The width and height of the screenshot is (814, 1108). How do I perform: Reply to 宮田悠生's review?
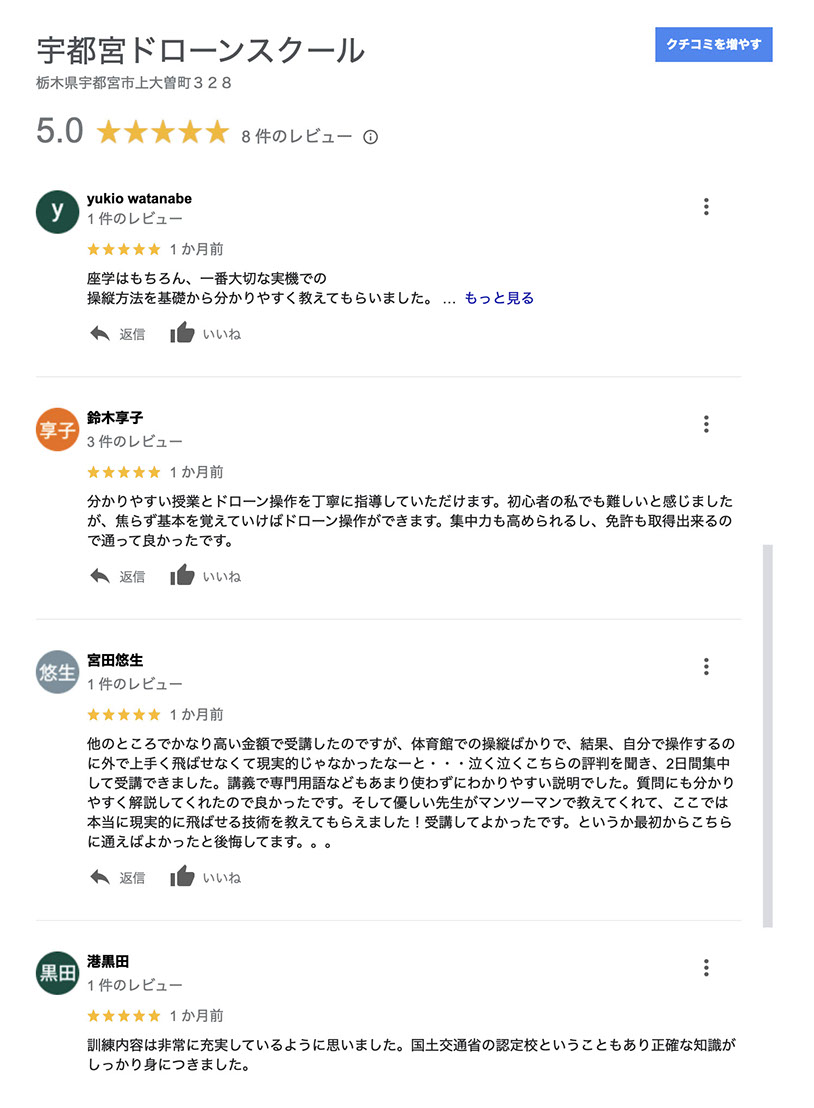point(117,878)
